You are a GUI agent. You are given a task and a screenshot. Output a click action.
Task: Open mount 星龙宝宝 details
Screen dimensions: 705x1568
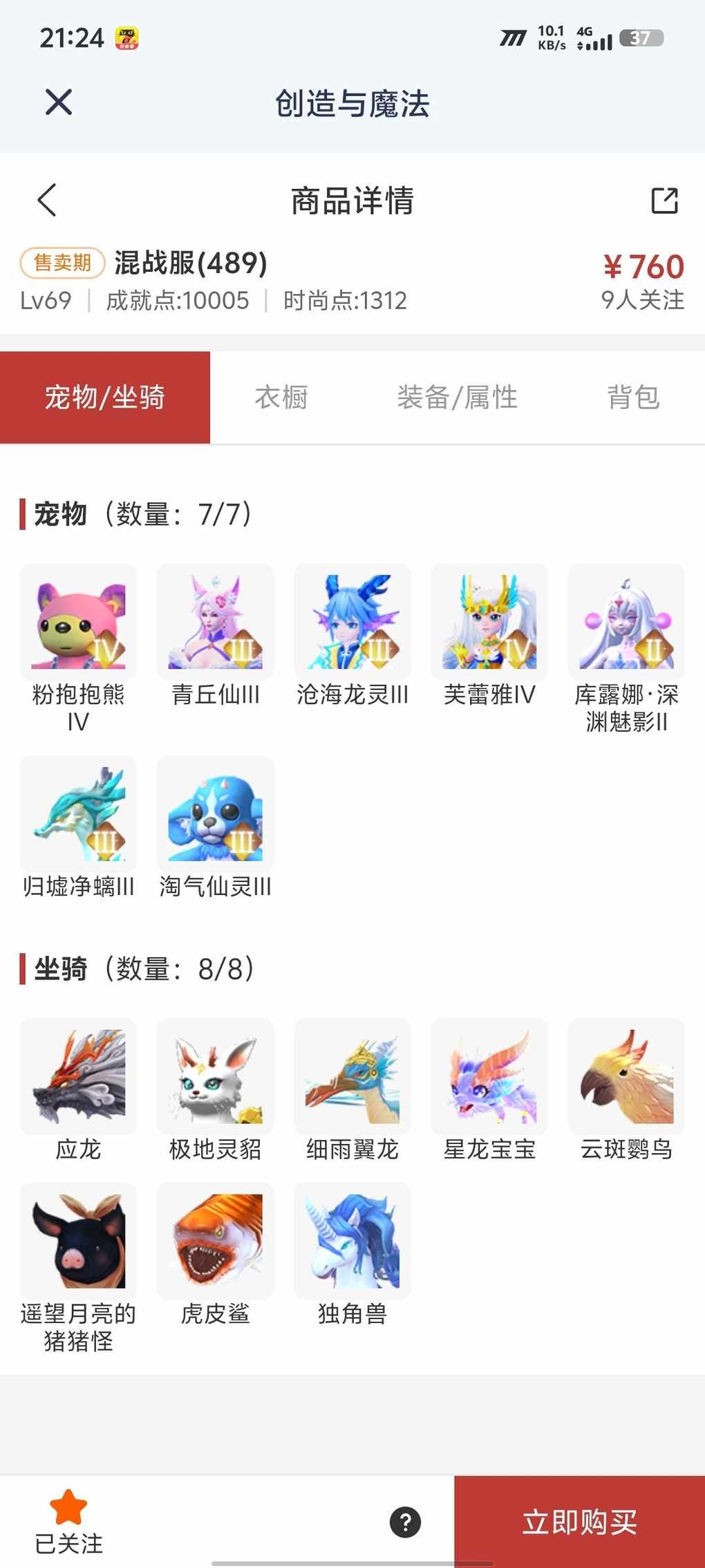tap(489, 1076)
